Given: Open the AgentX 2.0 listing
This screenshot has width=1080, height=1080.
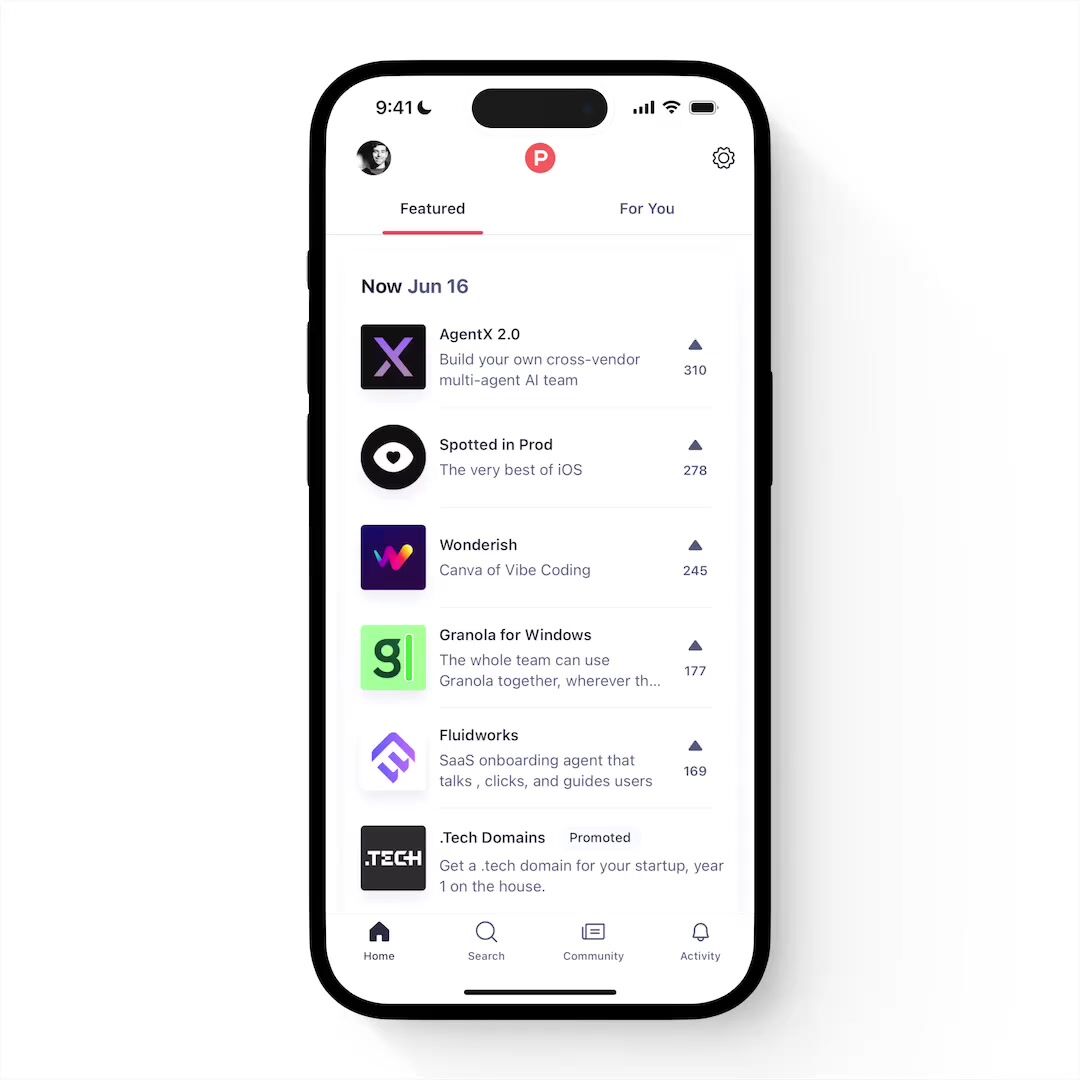Looking at the screenshot, I should tap(517, 357).
